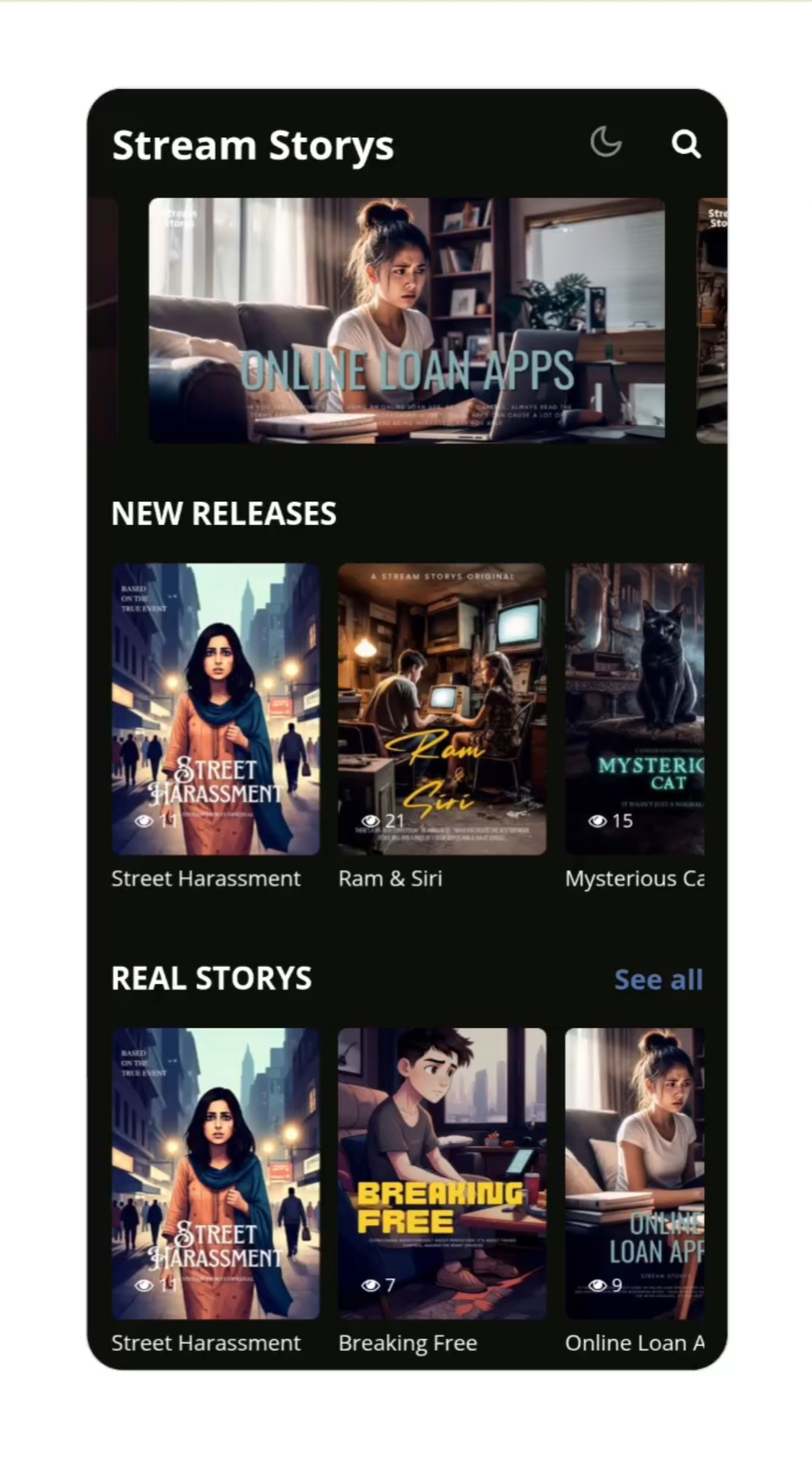This screenshot has width=812, height=1478.
Task: Open Street Harassment under Real Storys
Action: click(x=216, y=1173)
